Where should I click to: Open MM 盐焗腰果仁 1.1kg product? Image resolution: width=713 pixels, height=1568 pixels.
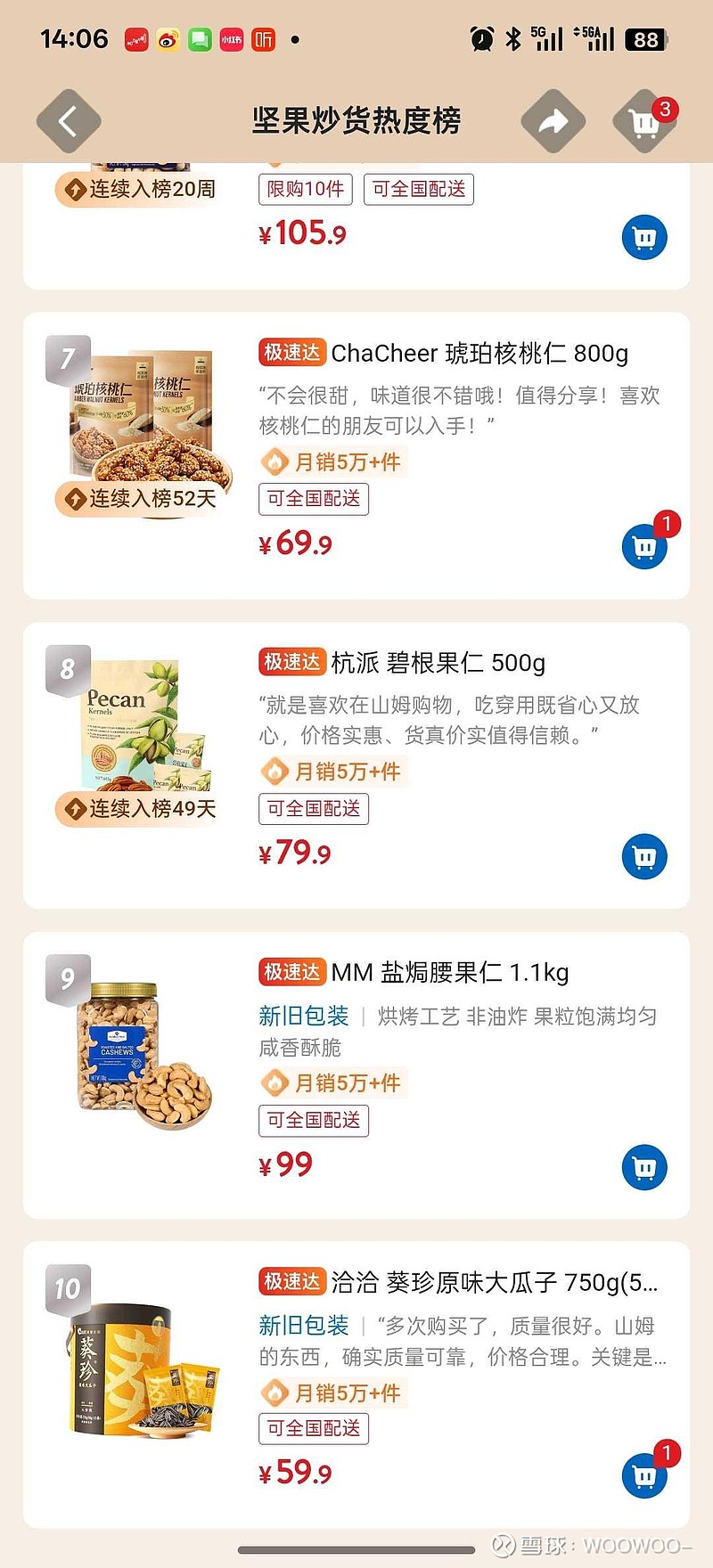(x=449, y=973)
